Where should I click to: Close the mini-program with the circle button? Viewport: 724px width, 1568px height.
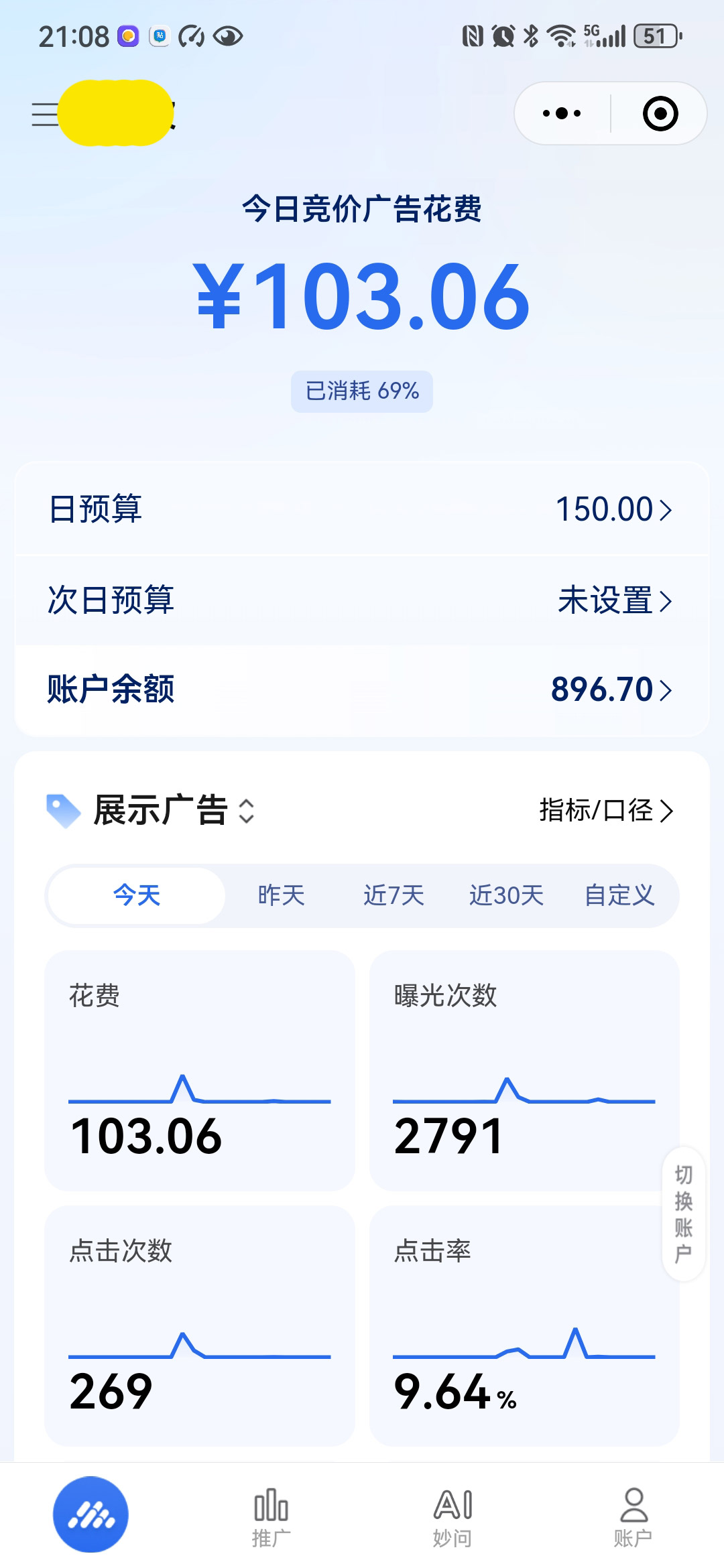(660, 113)
